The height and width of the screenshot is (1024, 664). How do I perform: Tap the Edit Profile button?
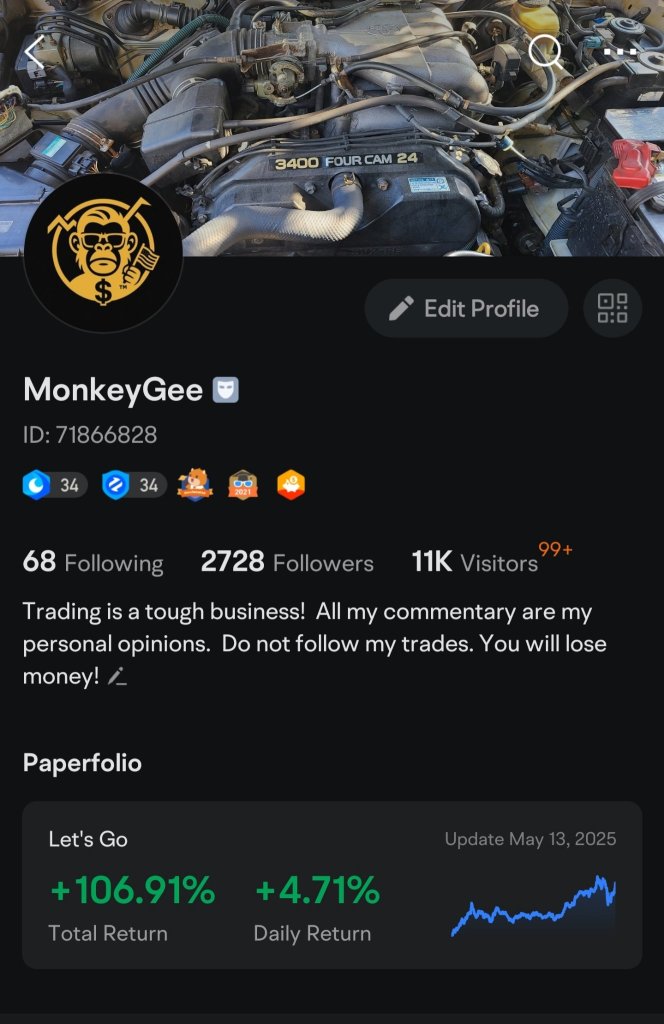tap(466, 308)
